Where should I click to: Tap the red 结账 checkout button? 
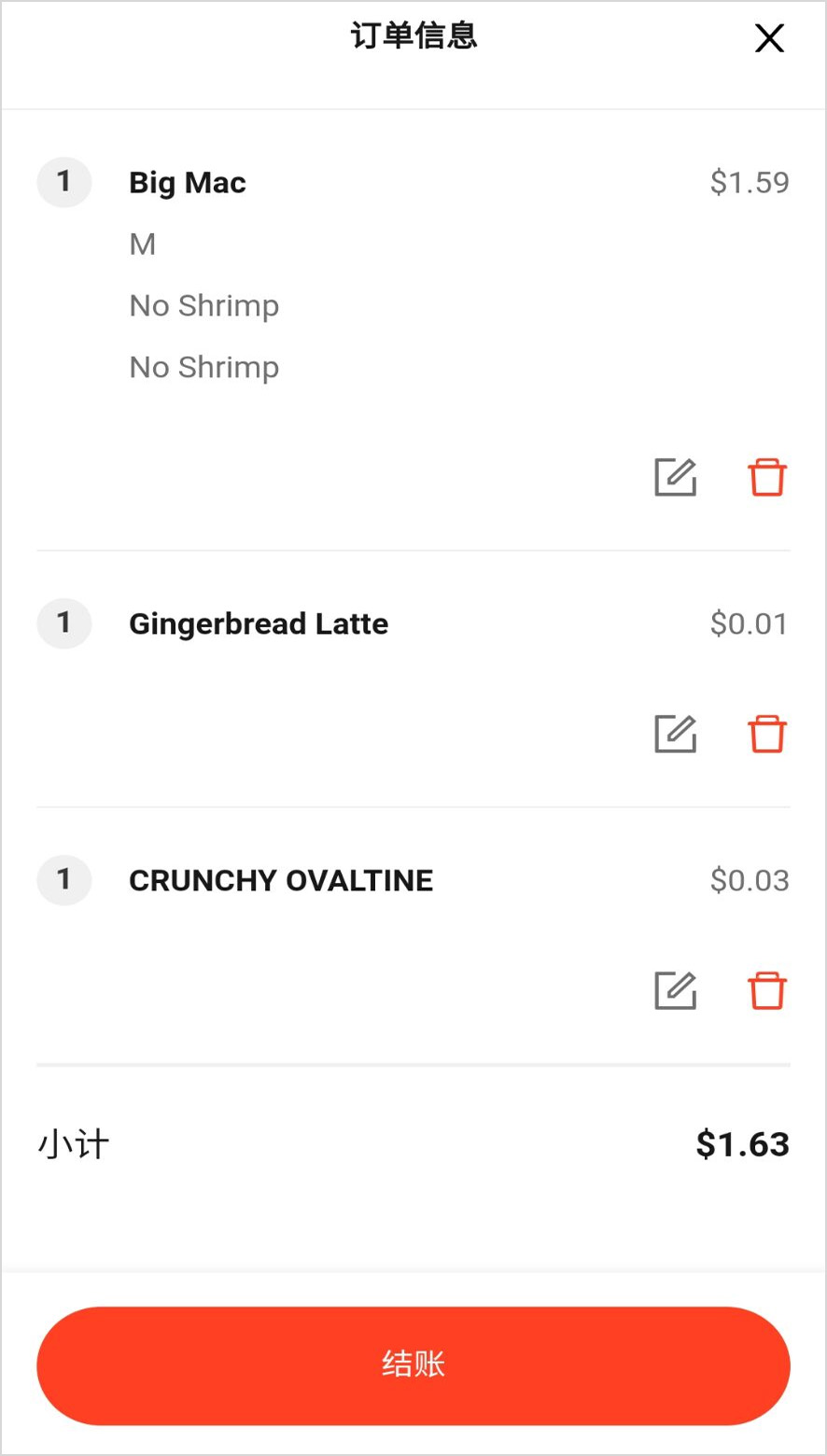(413, 1365)
